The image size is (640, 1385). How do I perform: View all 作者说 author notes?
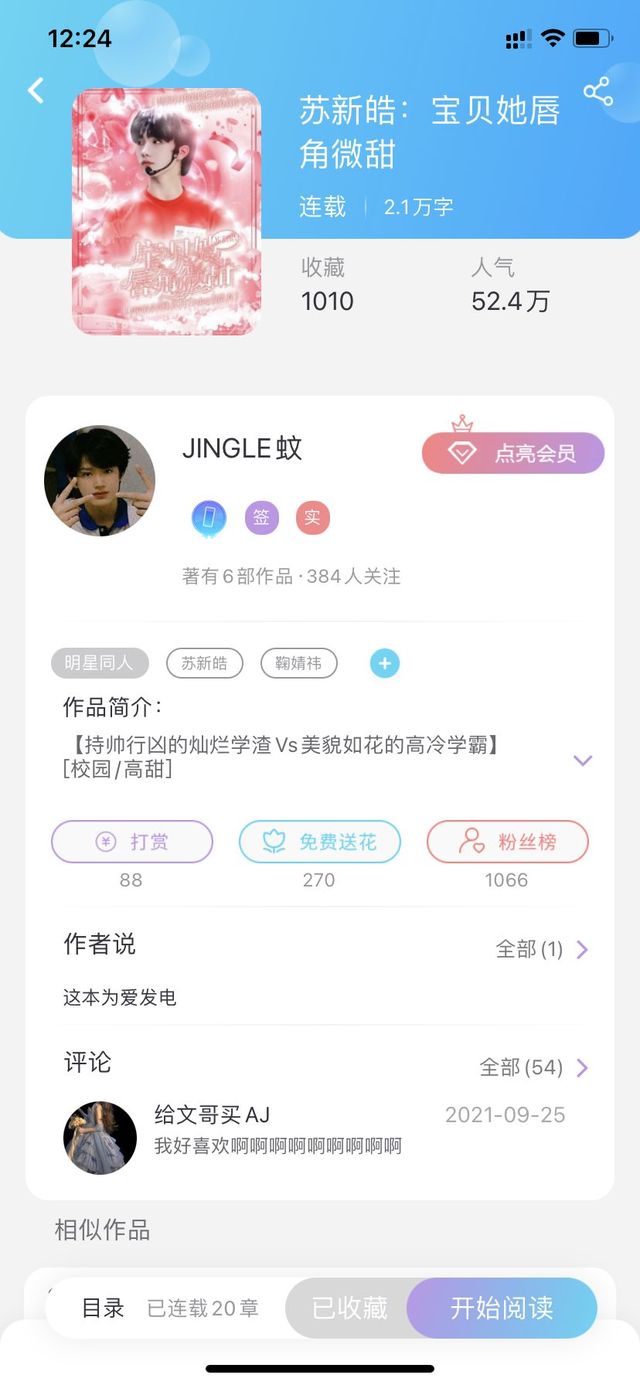point(542,949)
